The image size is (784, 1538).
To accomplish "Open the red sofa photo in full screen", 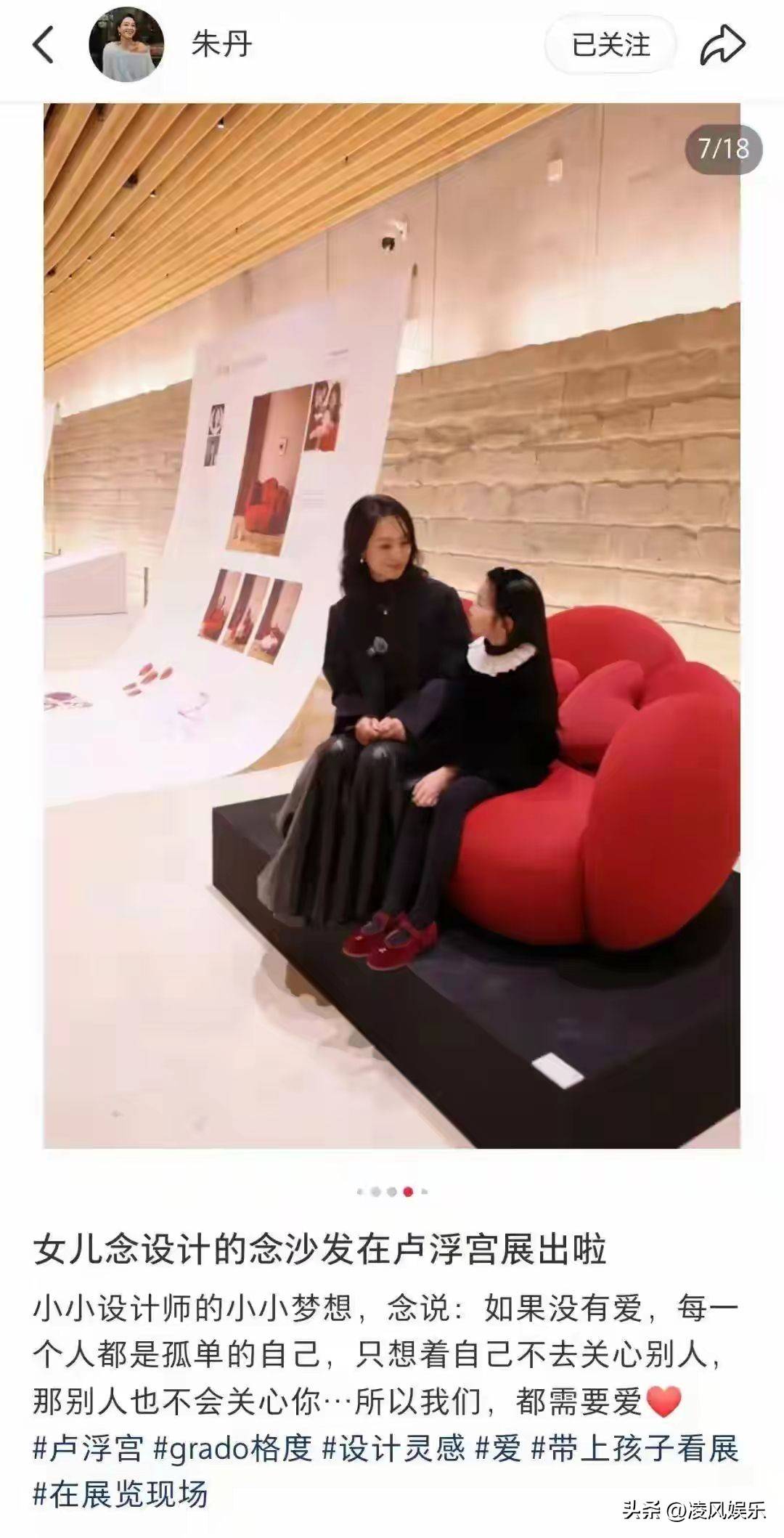I will tap(392, 624).
